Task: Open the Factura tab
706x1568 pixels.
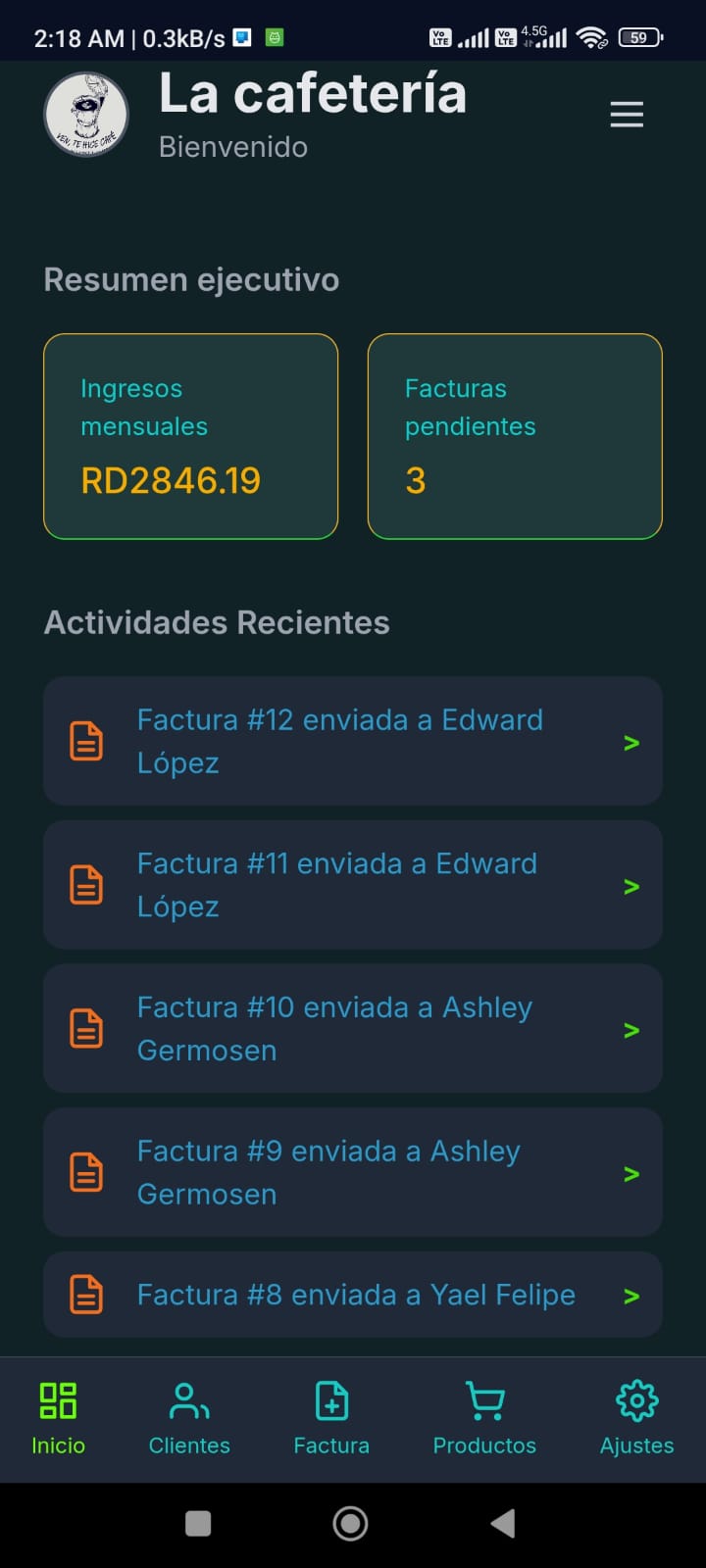Action: point(331,1418)
